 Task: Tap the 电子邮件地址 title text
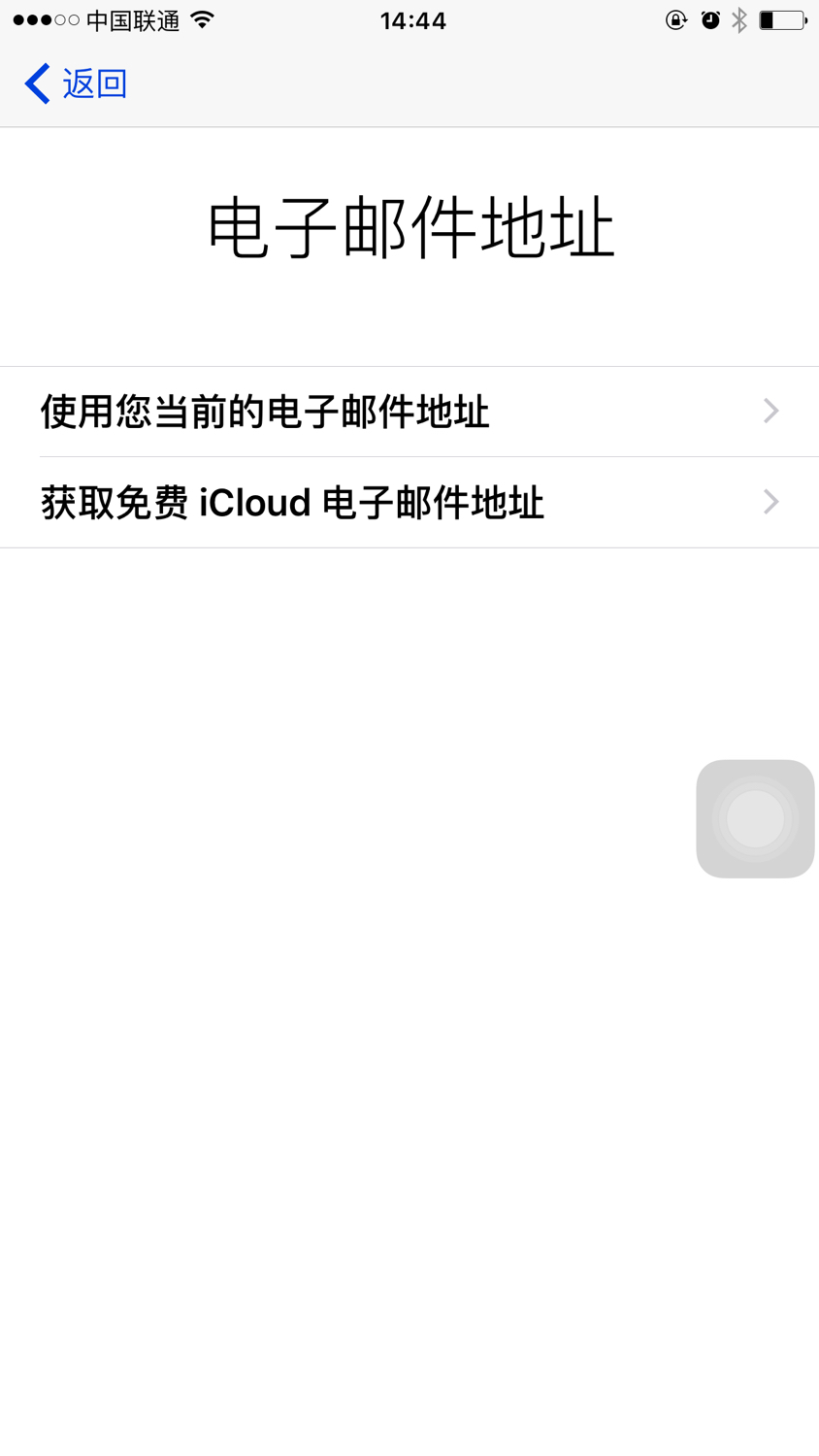409,225
